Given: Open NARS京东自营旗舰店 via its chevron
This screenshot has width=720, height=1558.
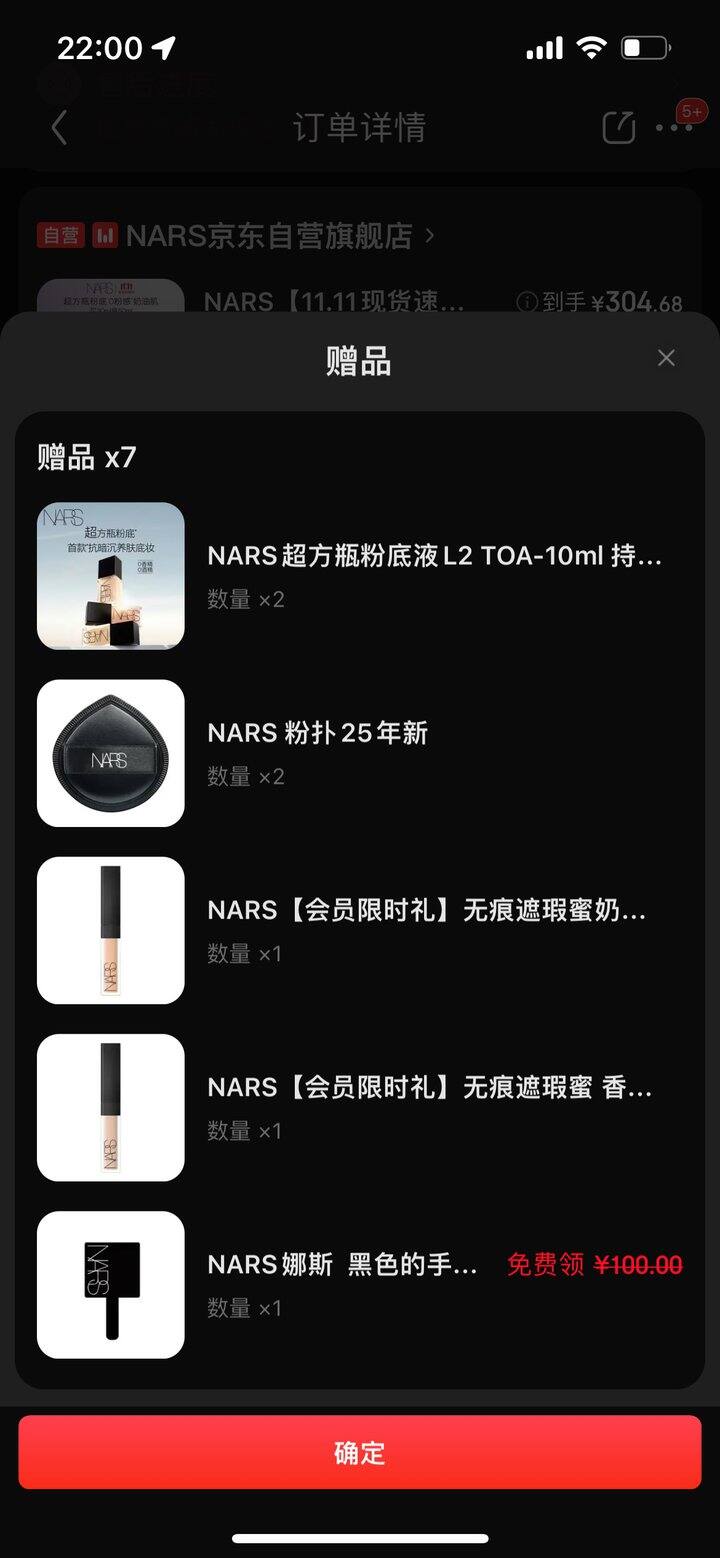Looking at the screenshot, I should click(429, 236).
